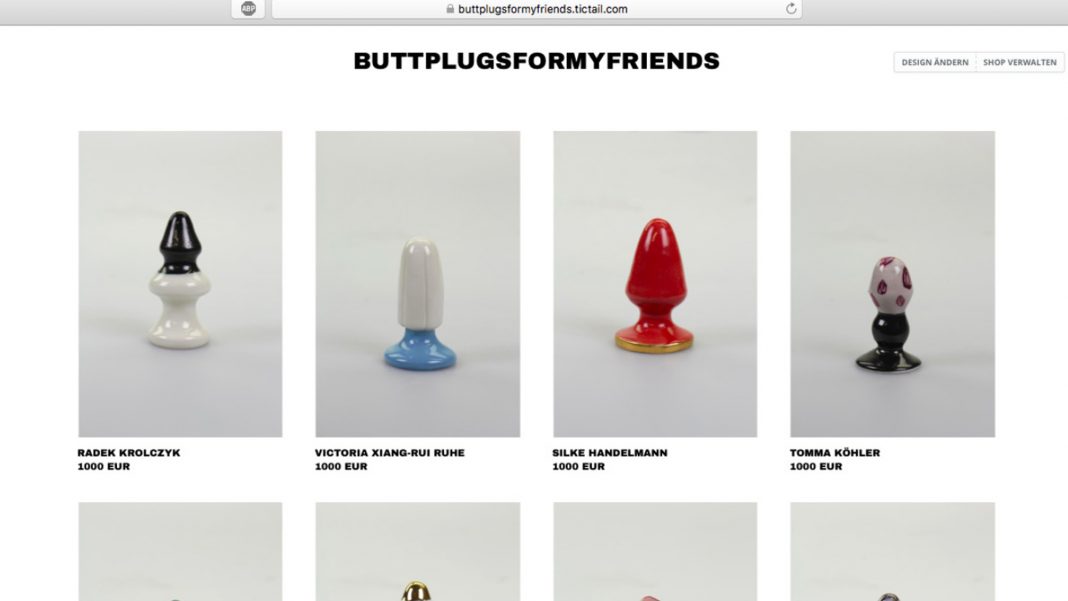Tap the browser address bar
This screenshot has width=1068, height=601.
point(536,9)
